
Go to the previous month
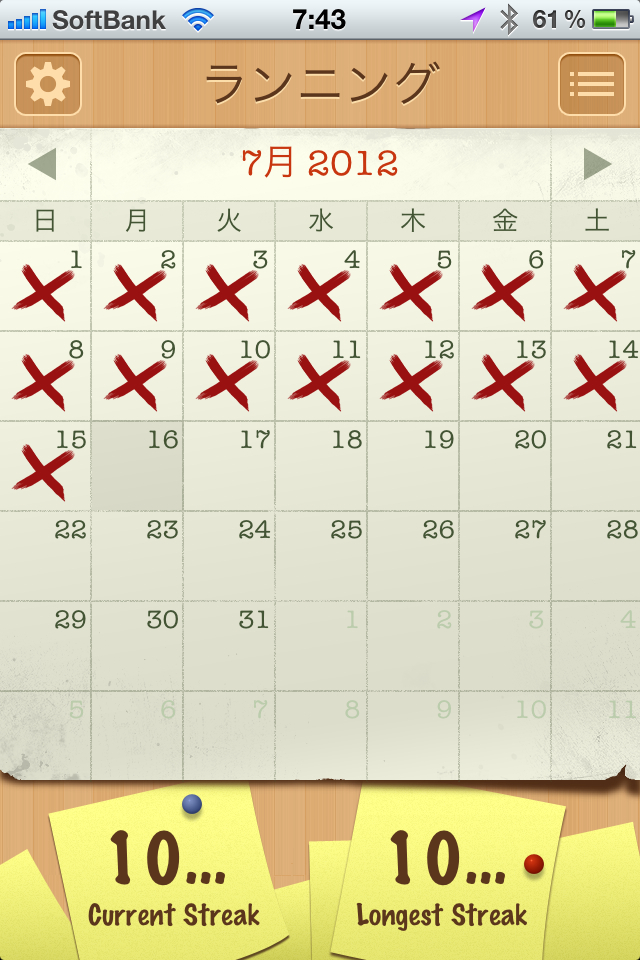click(42, 164)
